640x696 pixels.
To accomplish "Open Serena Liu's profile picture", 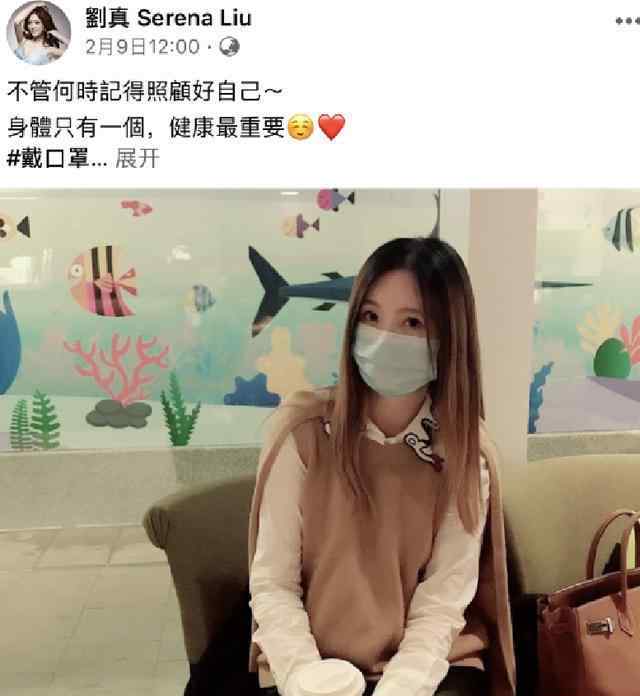I will pyautogui.click(x=38, y=33).
